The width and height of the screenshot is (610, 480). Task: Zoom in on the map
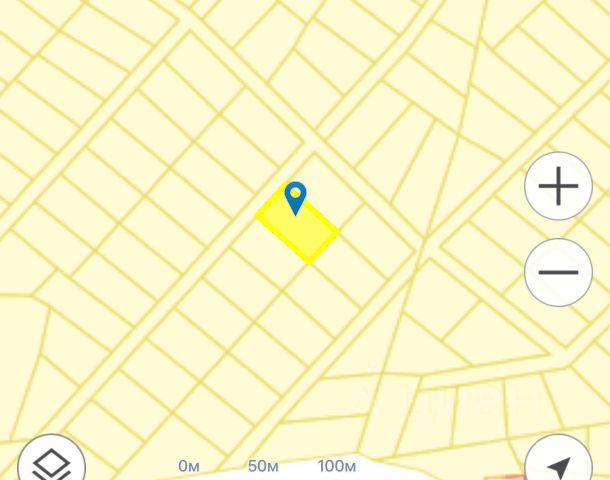pyautogui.click(x=558, y=186)
